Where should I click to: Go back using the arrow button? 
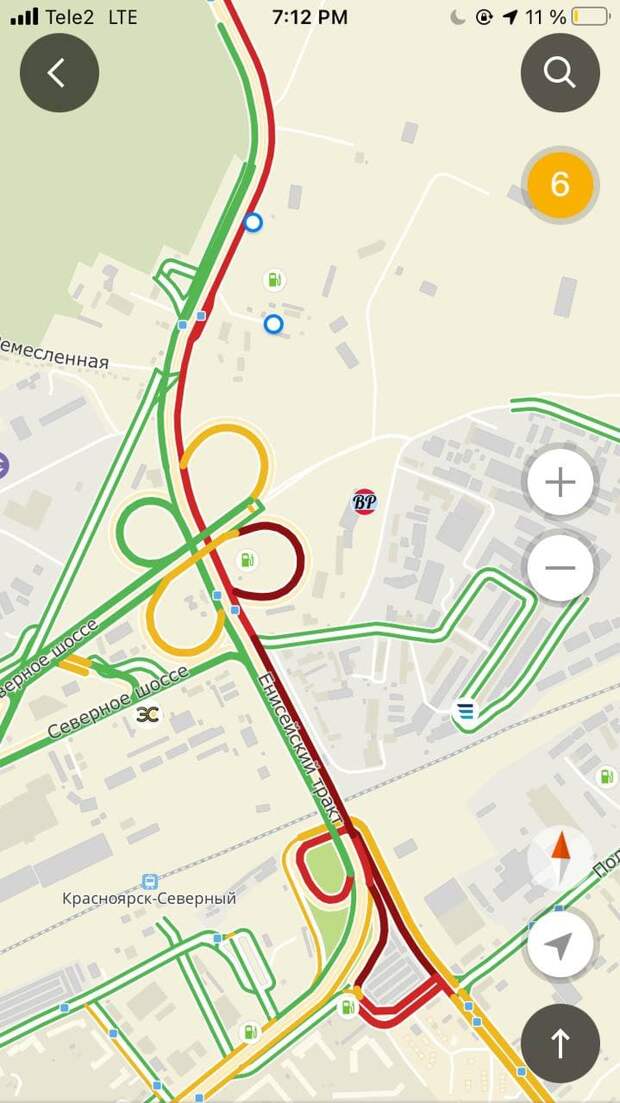(59, 73)
